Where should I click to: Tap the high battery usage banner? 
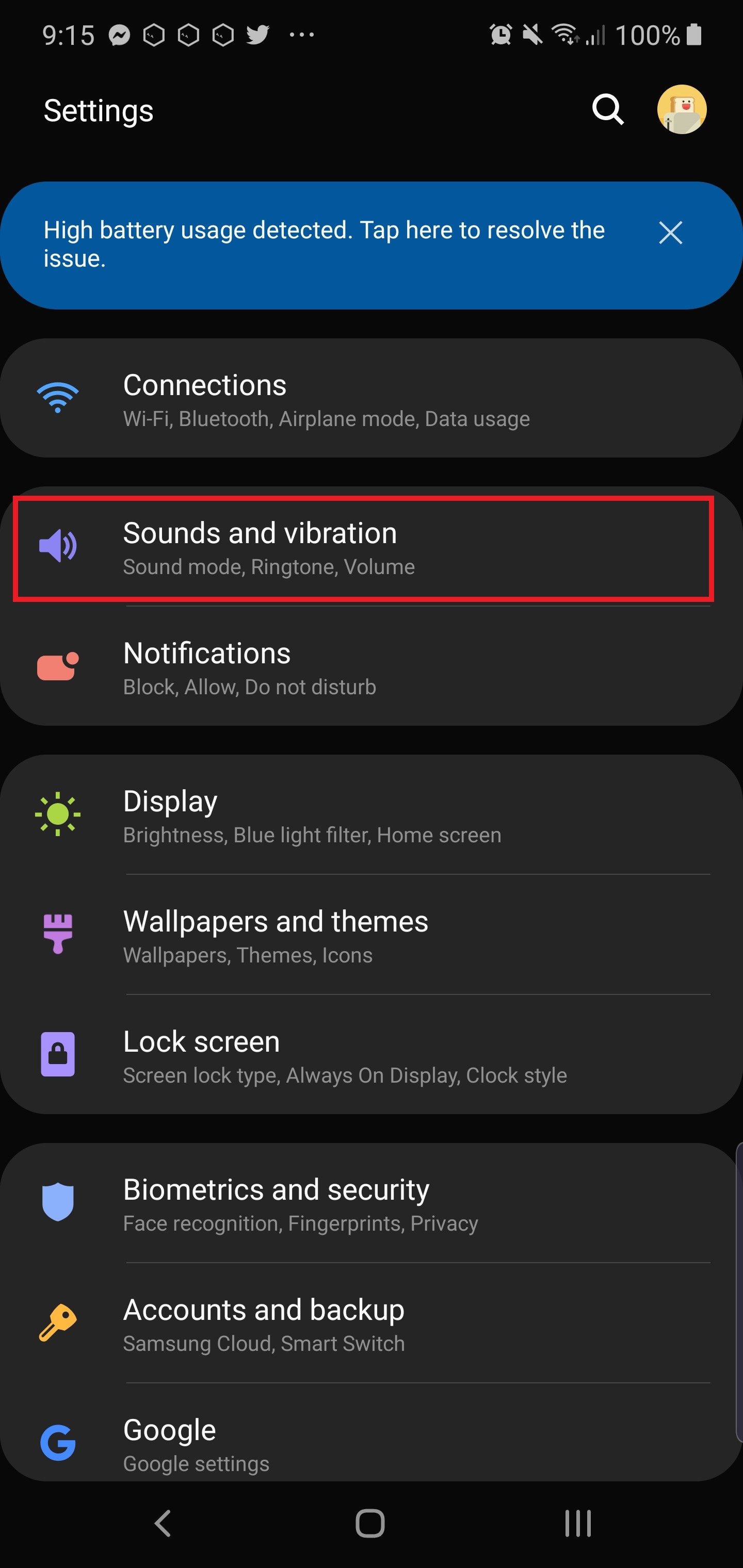click(323, 244)
